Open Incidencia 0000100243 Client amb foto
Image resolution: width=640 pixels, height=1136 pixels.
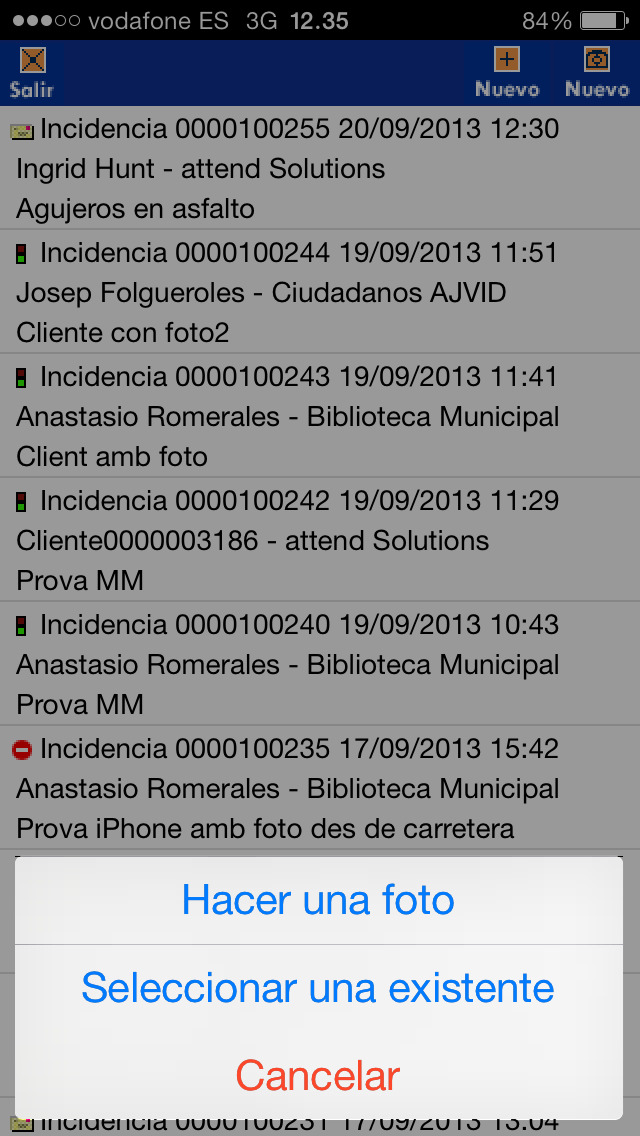[x=320, y=416]
